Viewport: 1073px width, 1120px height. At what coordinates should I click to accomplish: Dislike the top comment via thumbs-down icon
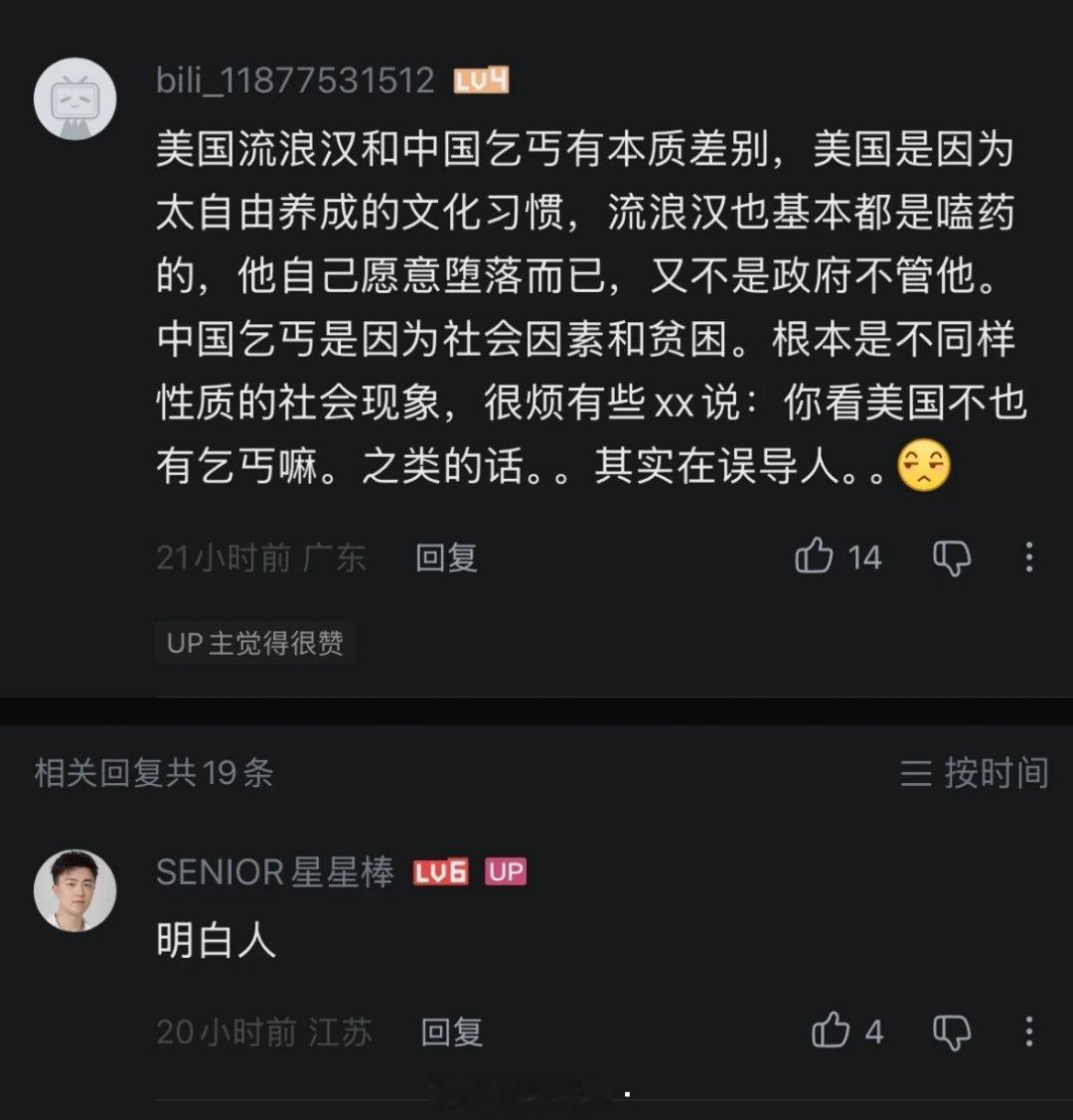pyautogui.click(x=951, y=558)
